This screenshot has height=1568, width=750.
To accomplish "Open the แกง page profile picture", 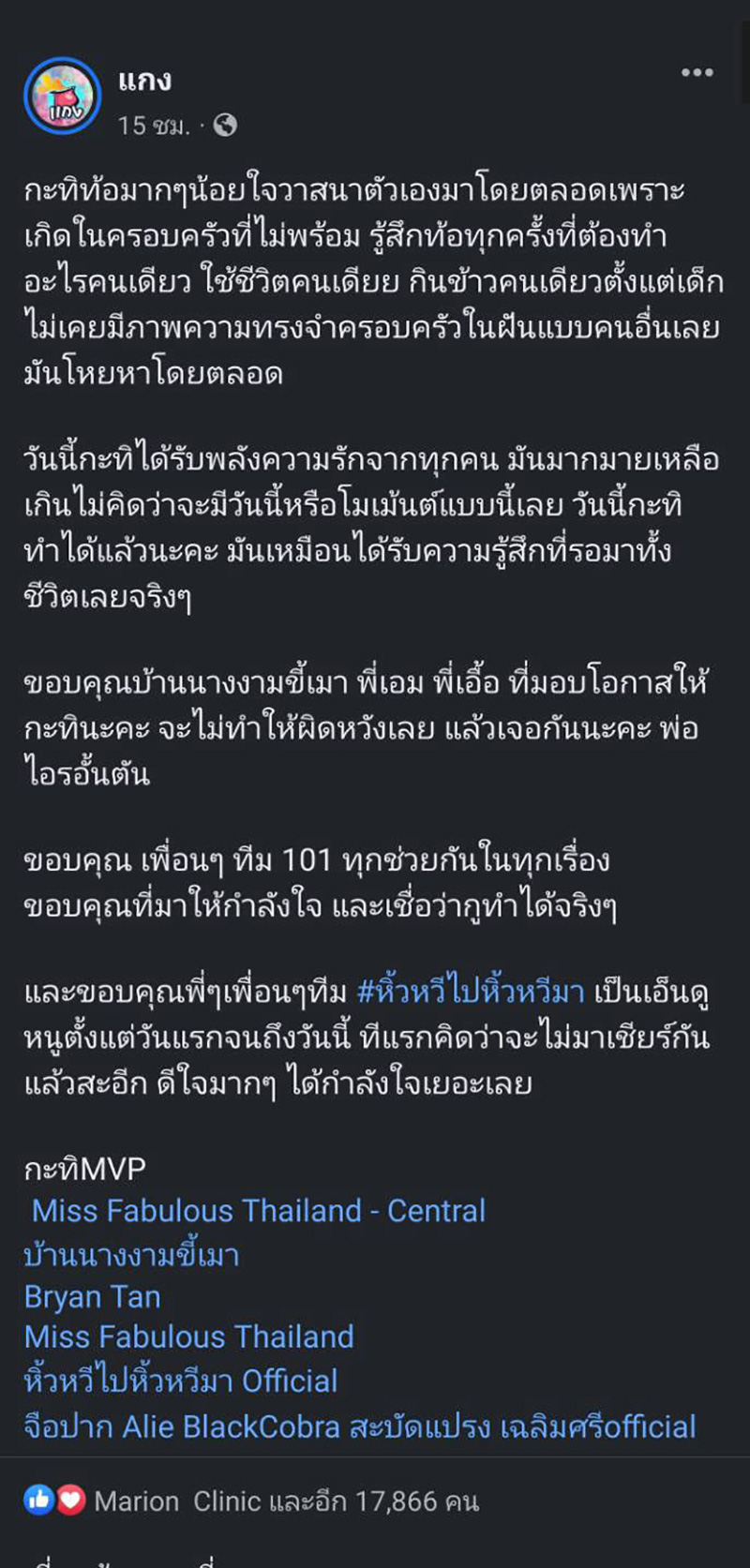I will pyautogui.click(x=62, y=97).
